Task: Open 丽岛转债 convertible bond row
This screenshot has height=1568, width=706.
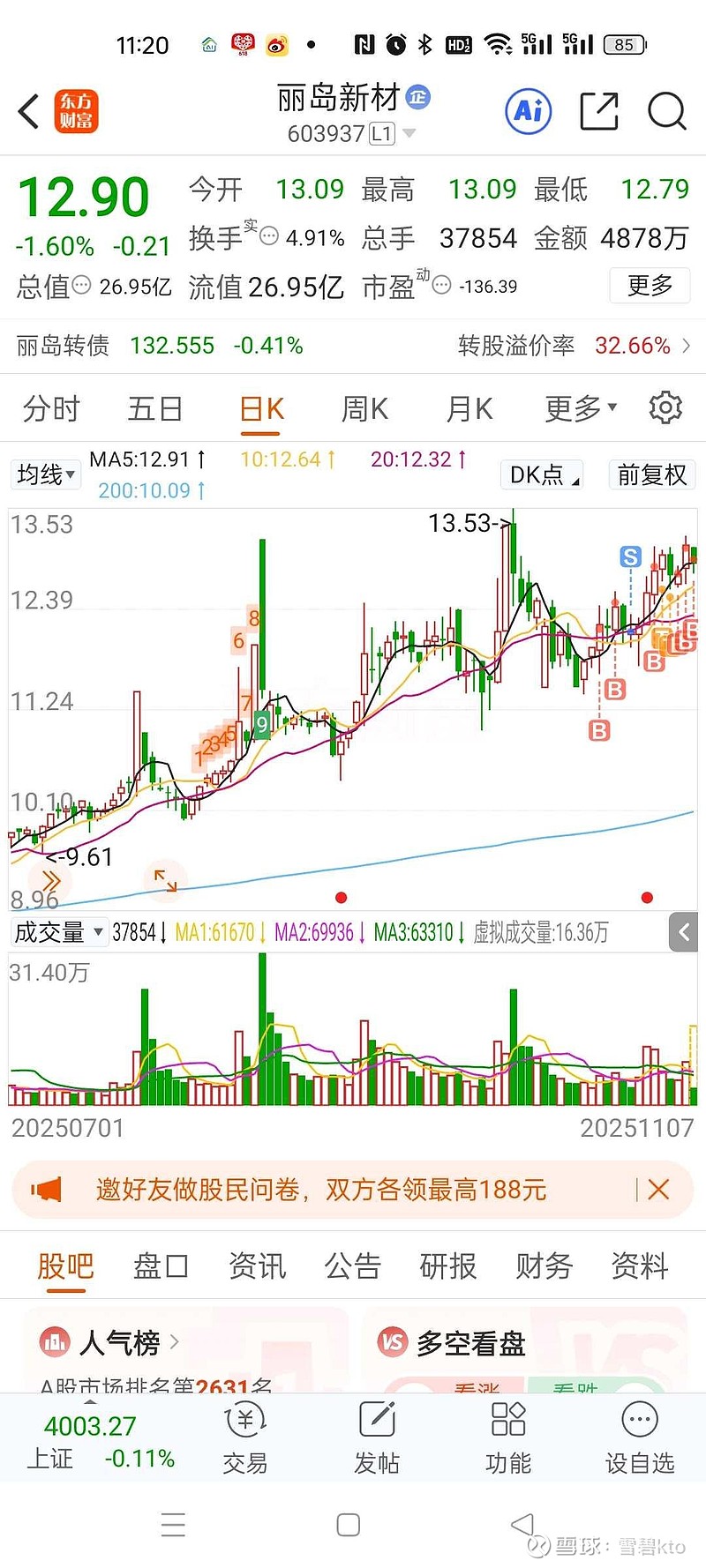Action: [x=353, y=346]
